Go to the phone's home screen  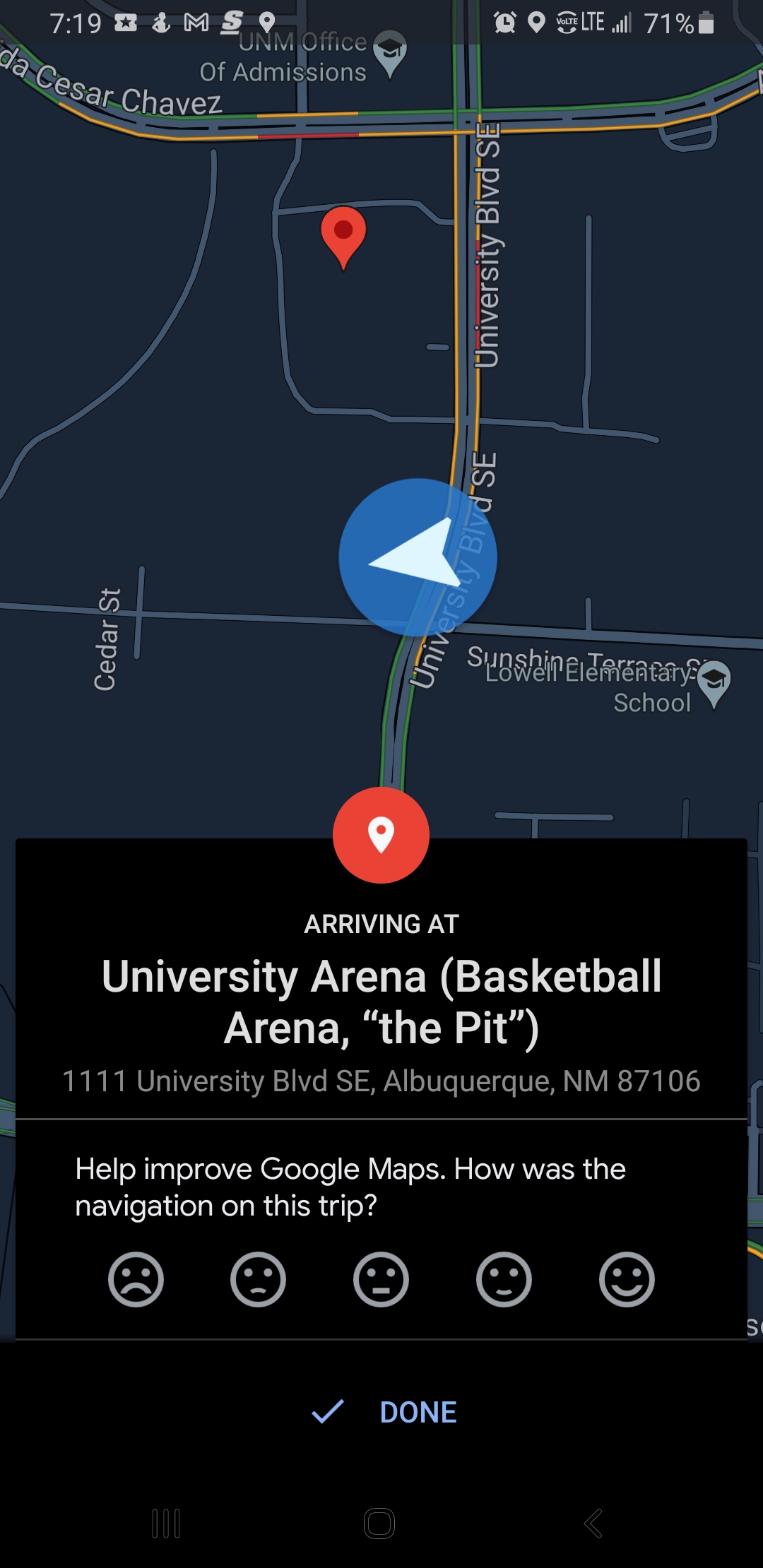click(x=379, y=1524)
